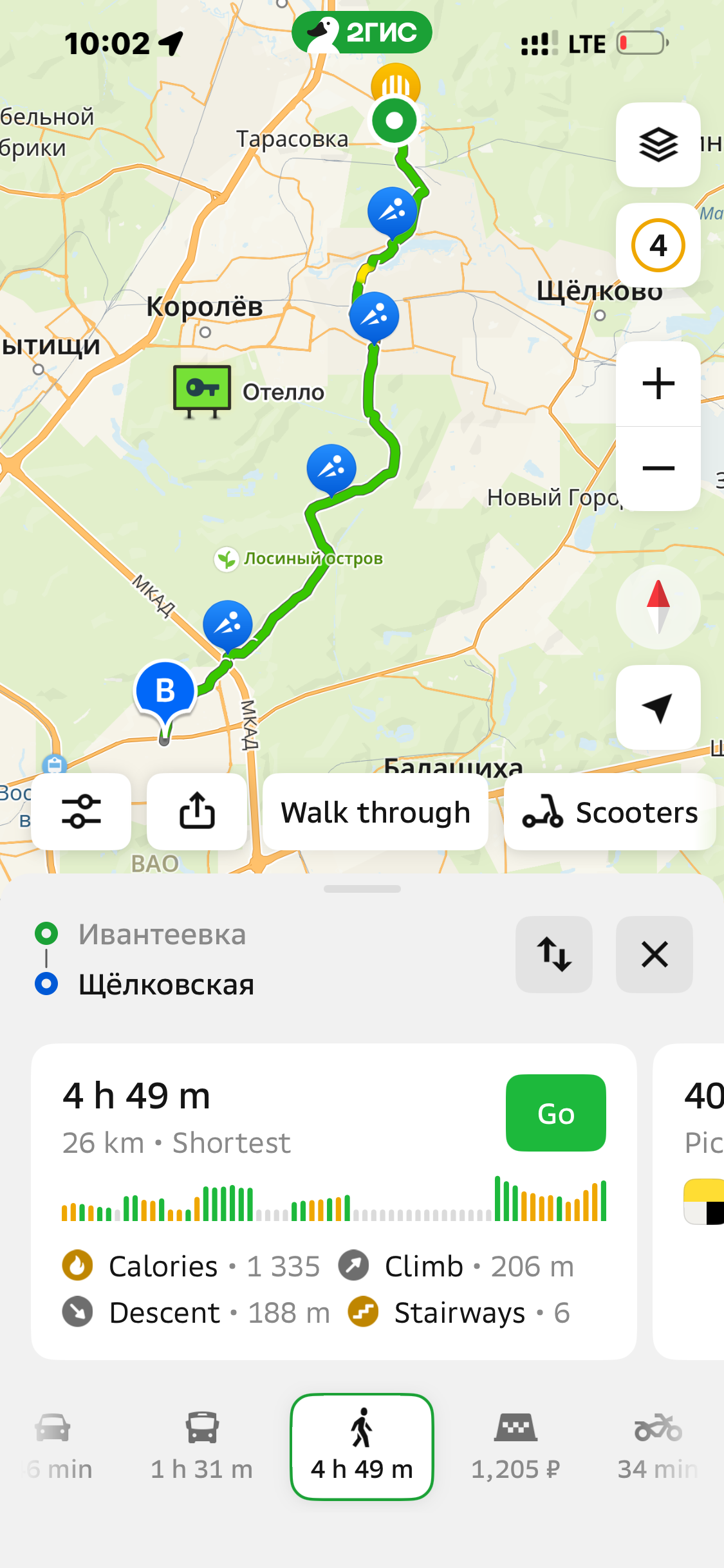Switch to motorcycle route, 34 min
The width and height of the screenshot is (724, 1568).
click(657, 1446)
